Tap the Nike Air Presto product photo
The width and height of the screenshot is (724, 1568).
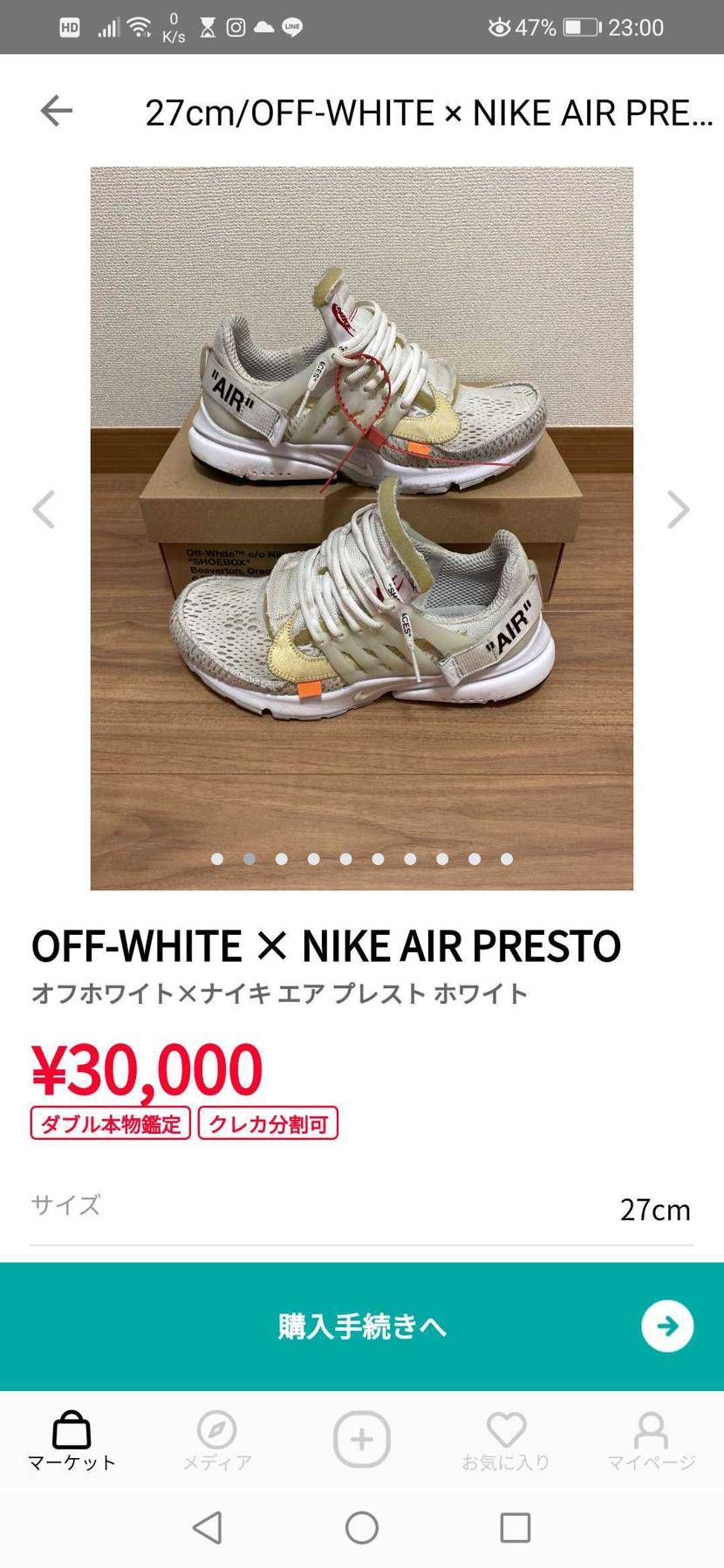click(361, 523)
